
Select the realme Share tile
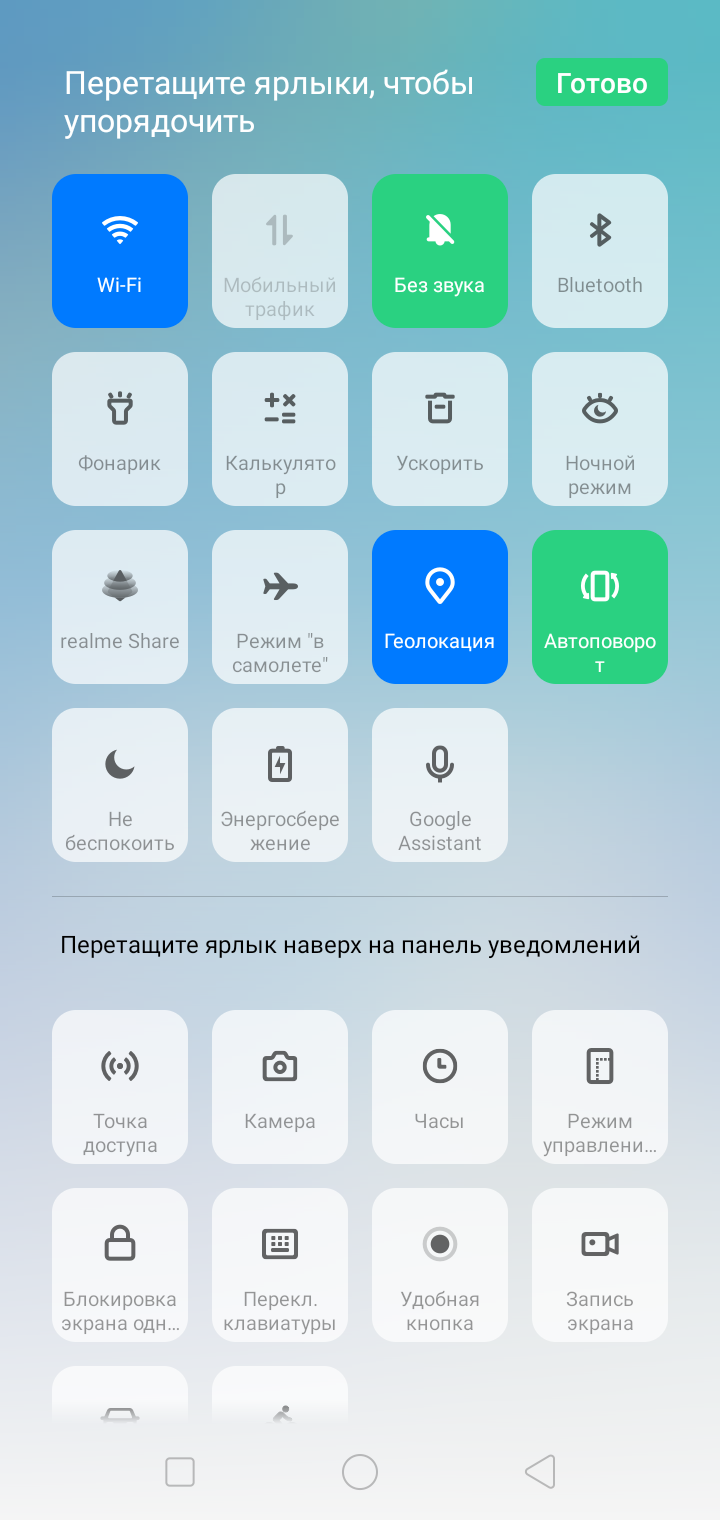coord(120,607)
